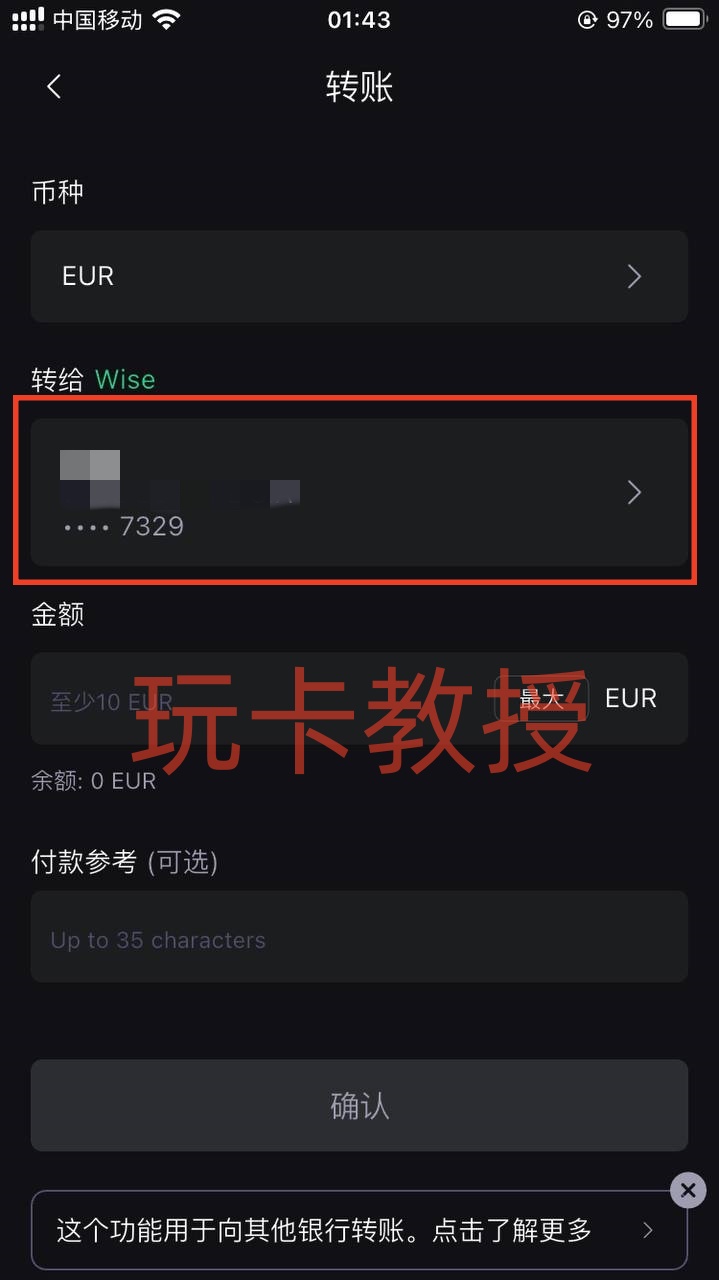
Task: Go back using the top-left arrow
Action: 55,87
